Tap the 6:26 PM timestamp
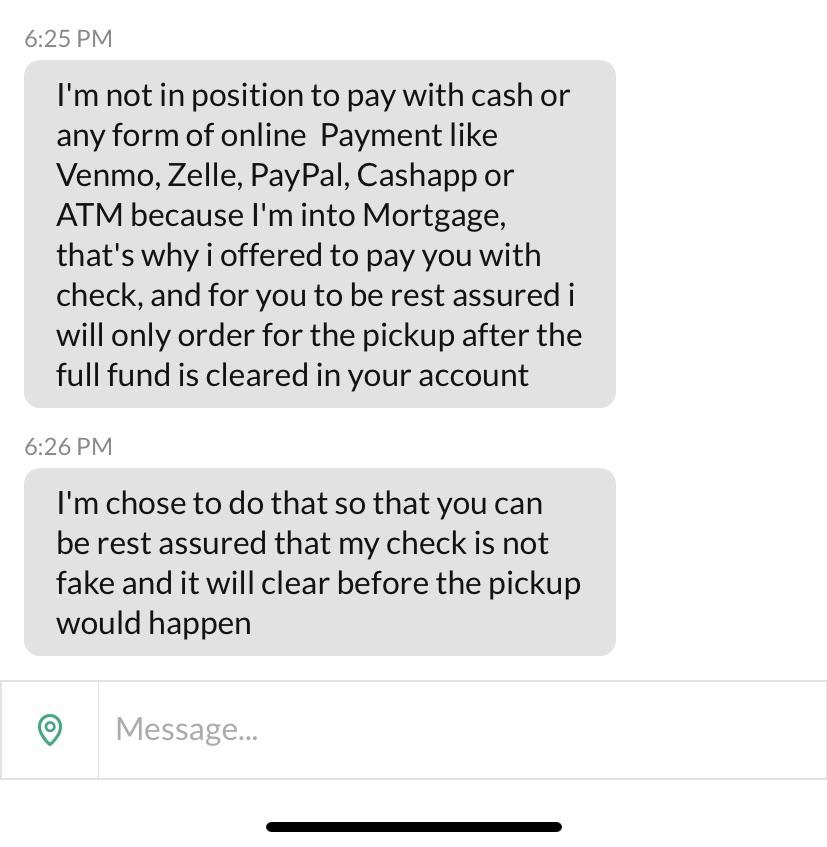827x847 pixels. 67,446
